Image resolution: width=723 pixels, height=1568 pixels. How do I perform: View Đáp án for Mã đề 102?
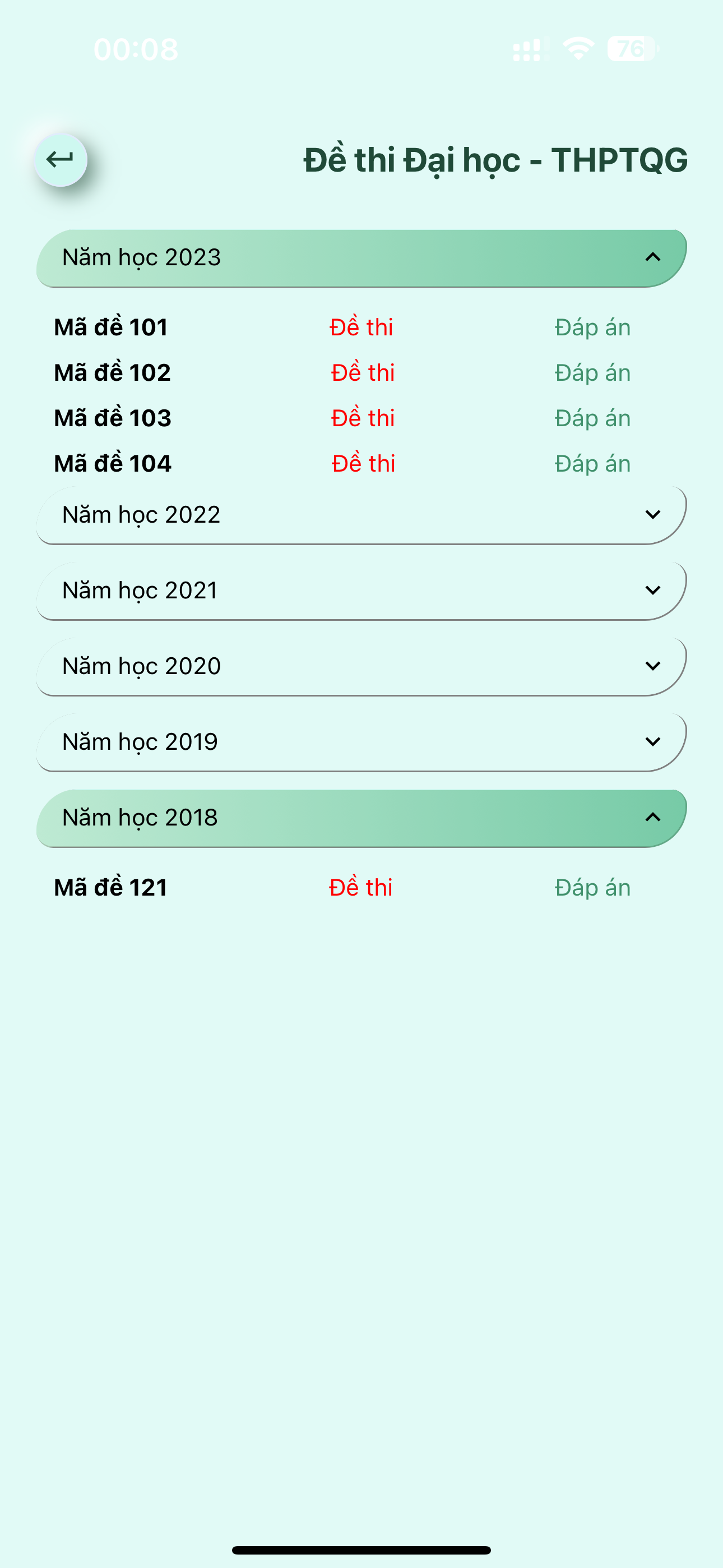click(592, 372)
